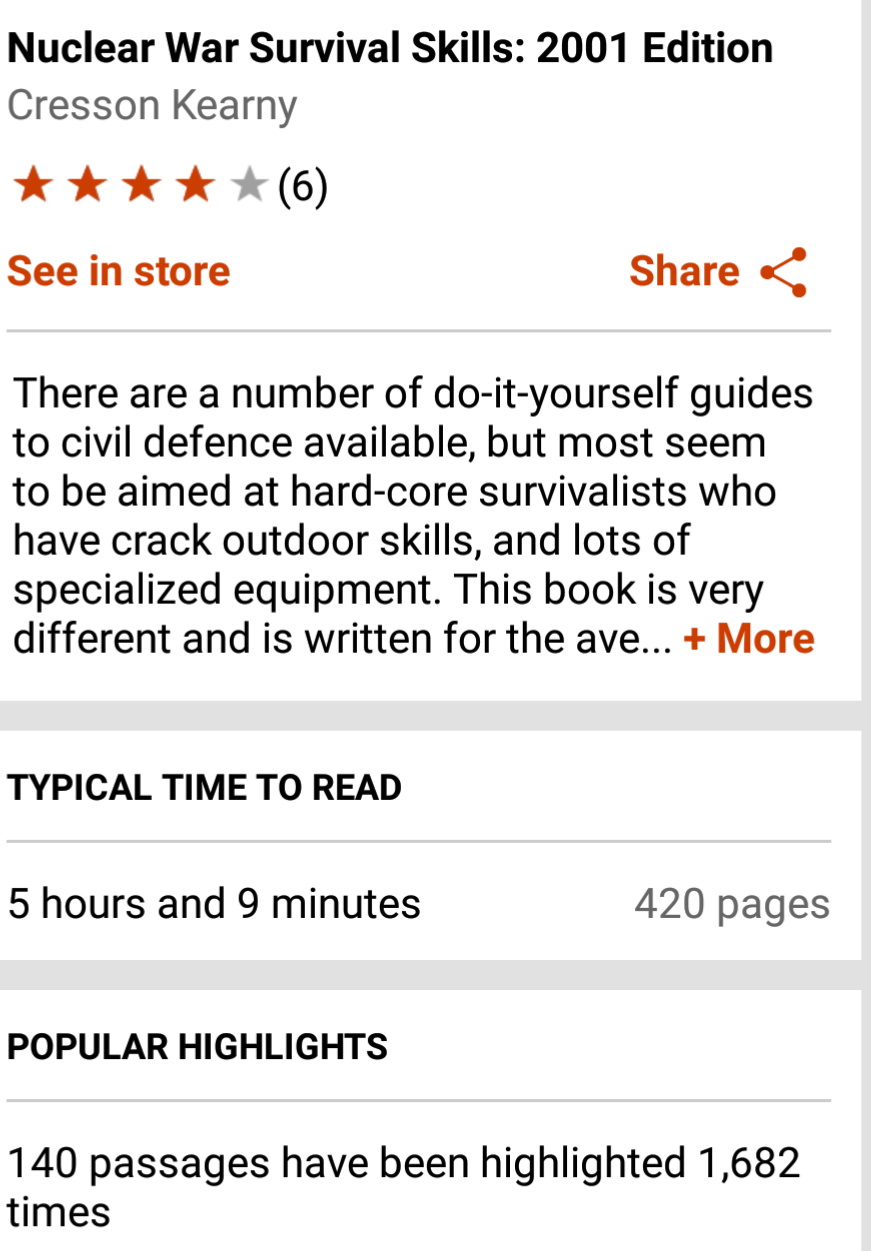
Task: Open See in store link
Action: 118,271
